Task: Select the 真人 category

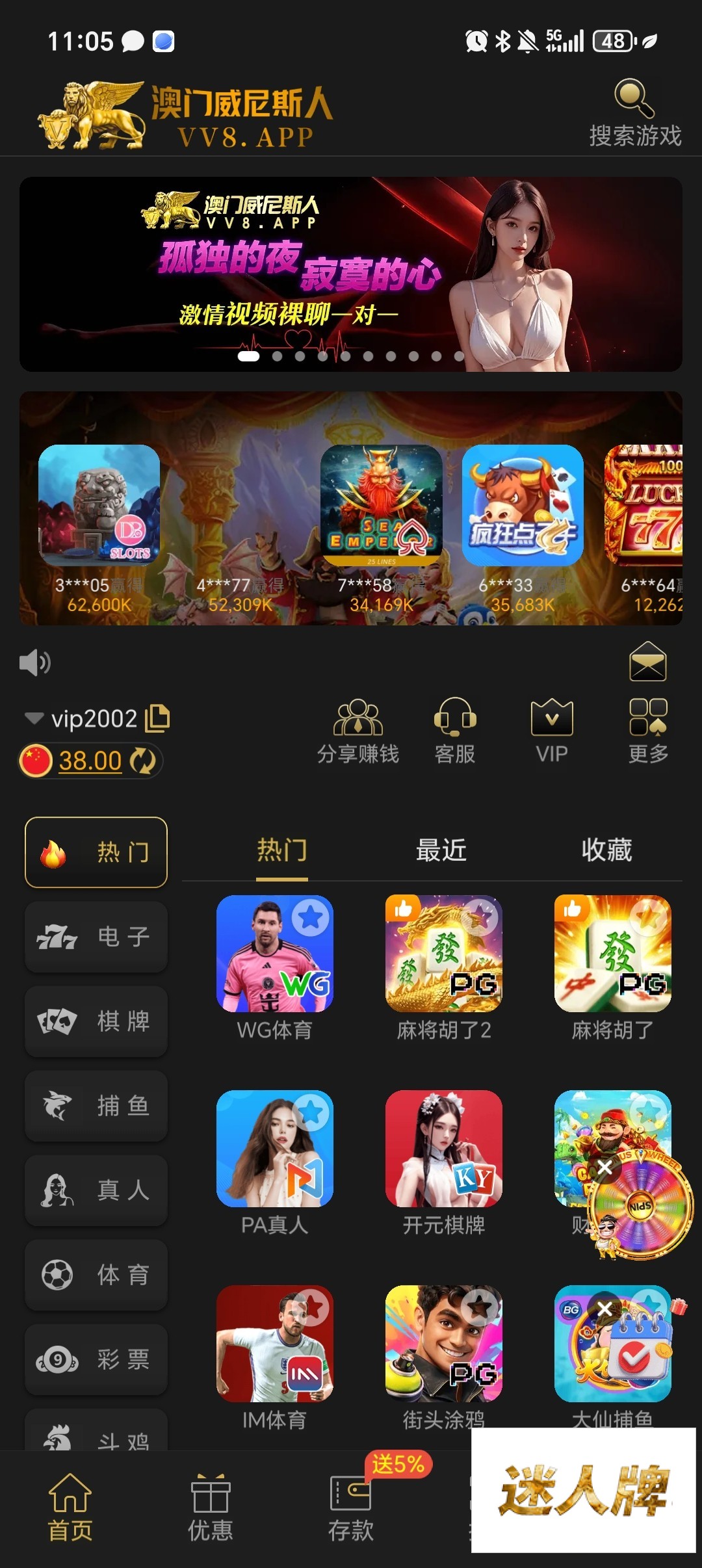Action: 96,1190
